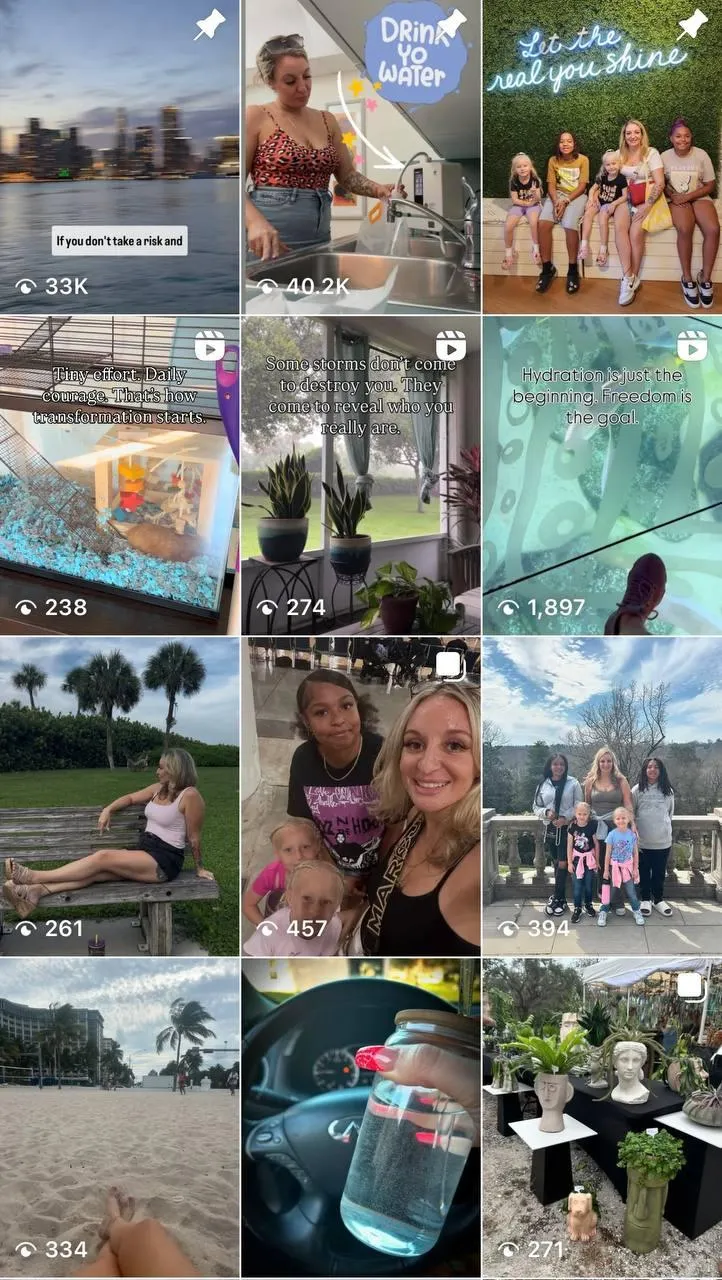The image size is (722, 1280).
Task: Open the pinned 'Let the real you shine' post
Action: pos(602,156)
